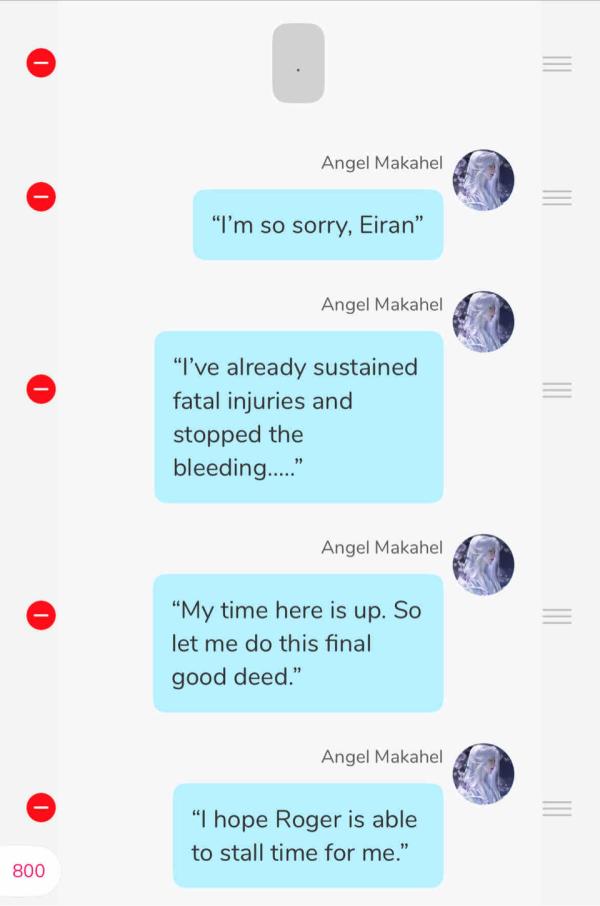Tap the "I'm so sorry, Eiran" bubble
The image size is (600, 906).
[x=317, y=225]
